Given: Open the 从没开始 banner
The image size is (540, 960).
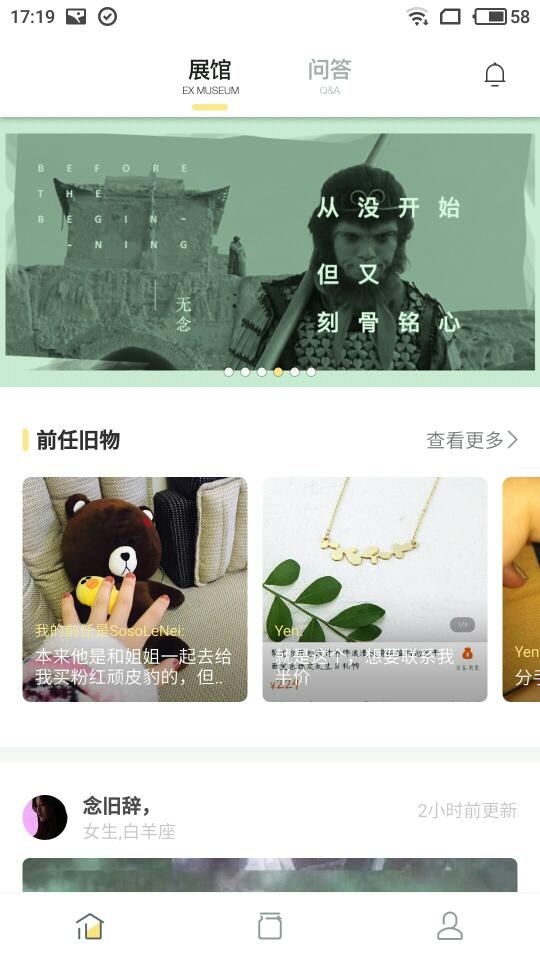Looking at the screenshot, I should click(270, 252).
